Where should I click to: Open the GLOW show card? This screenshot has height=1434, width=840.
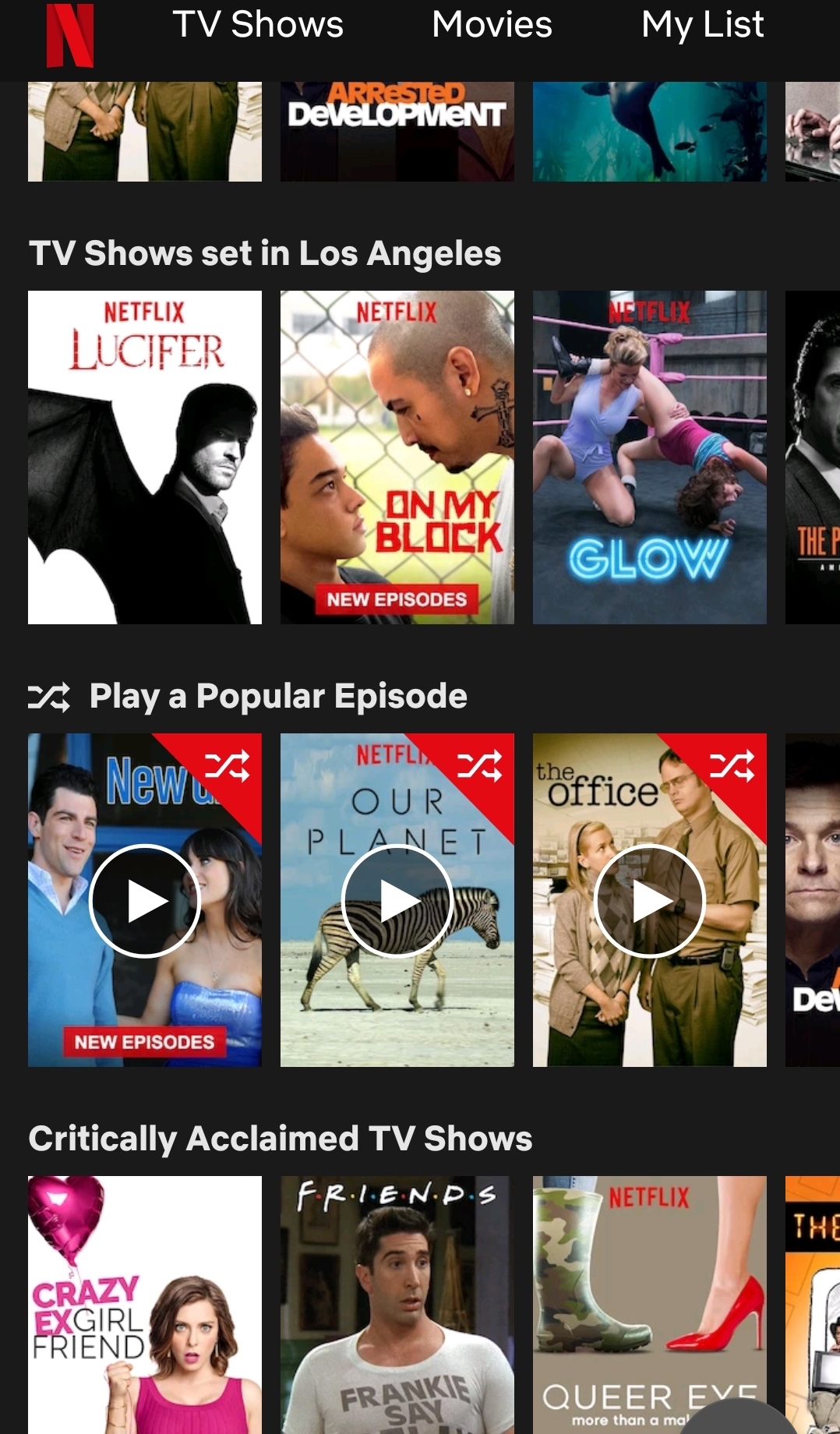coord(649,457)
